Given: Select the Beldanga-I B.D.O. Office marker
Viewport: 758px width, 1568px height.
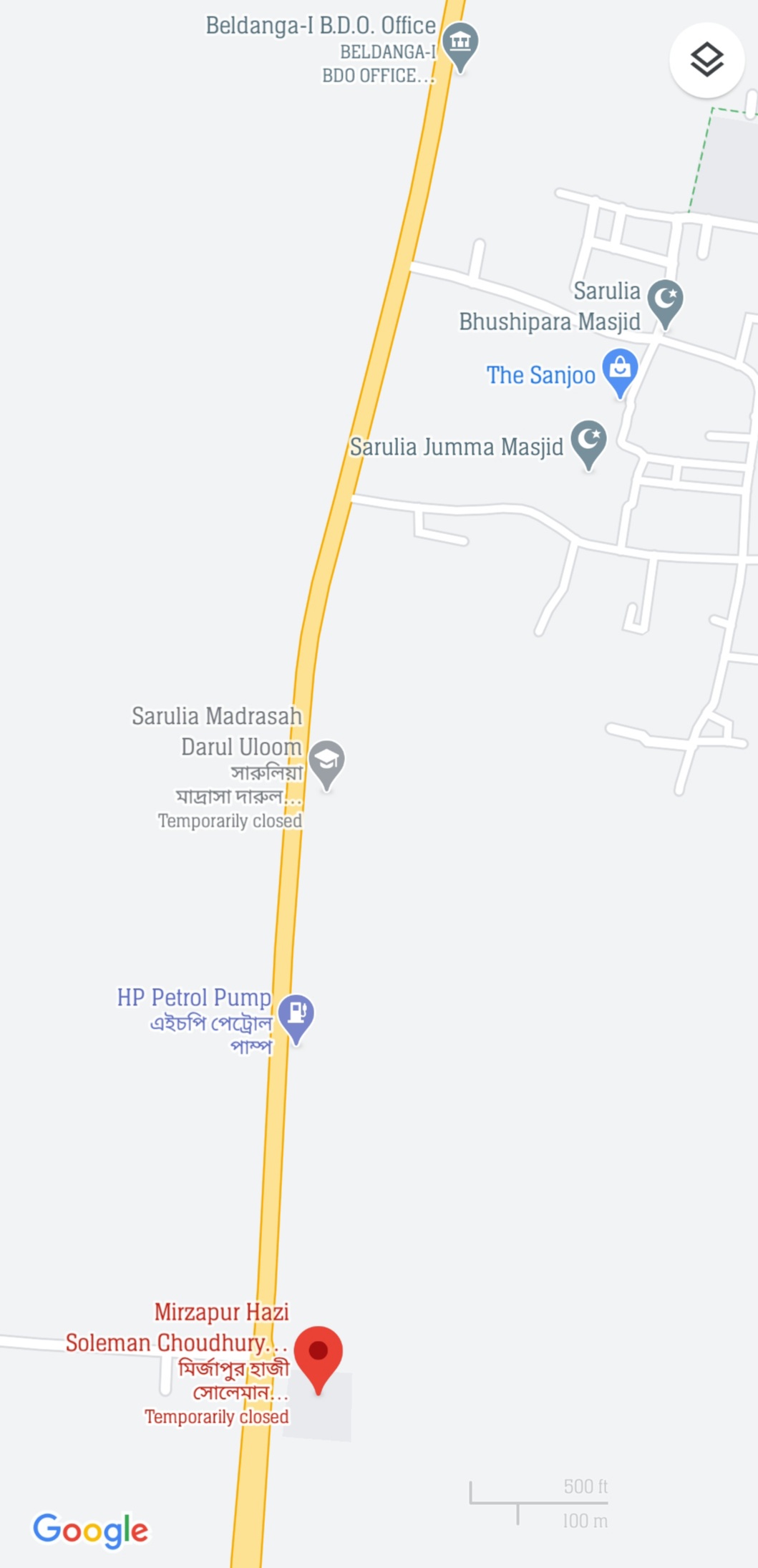Looking at the screenshot, I should click(x=460, y=42).
